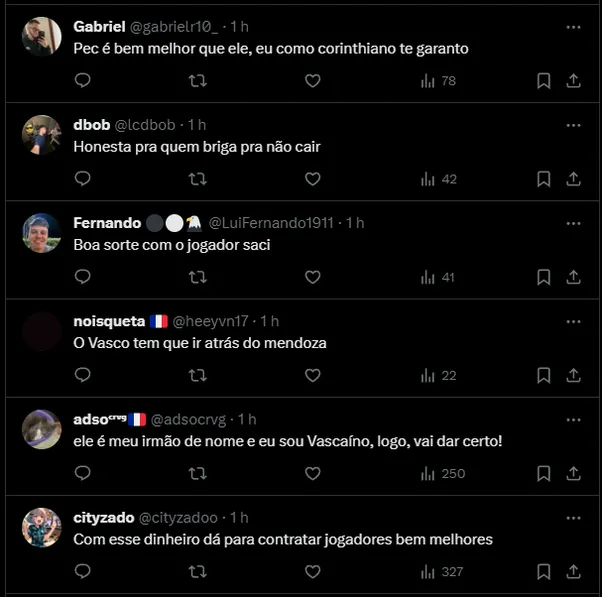Share Fernando's tweet
Screen dimensions: 602x597
pos(574,277)
